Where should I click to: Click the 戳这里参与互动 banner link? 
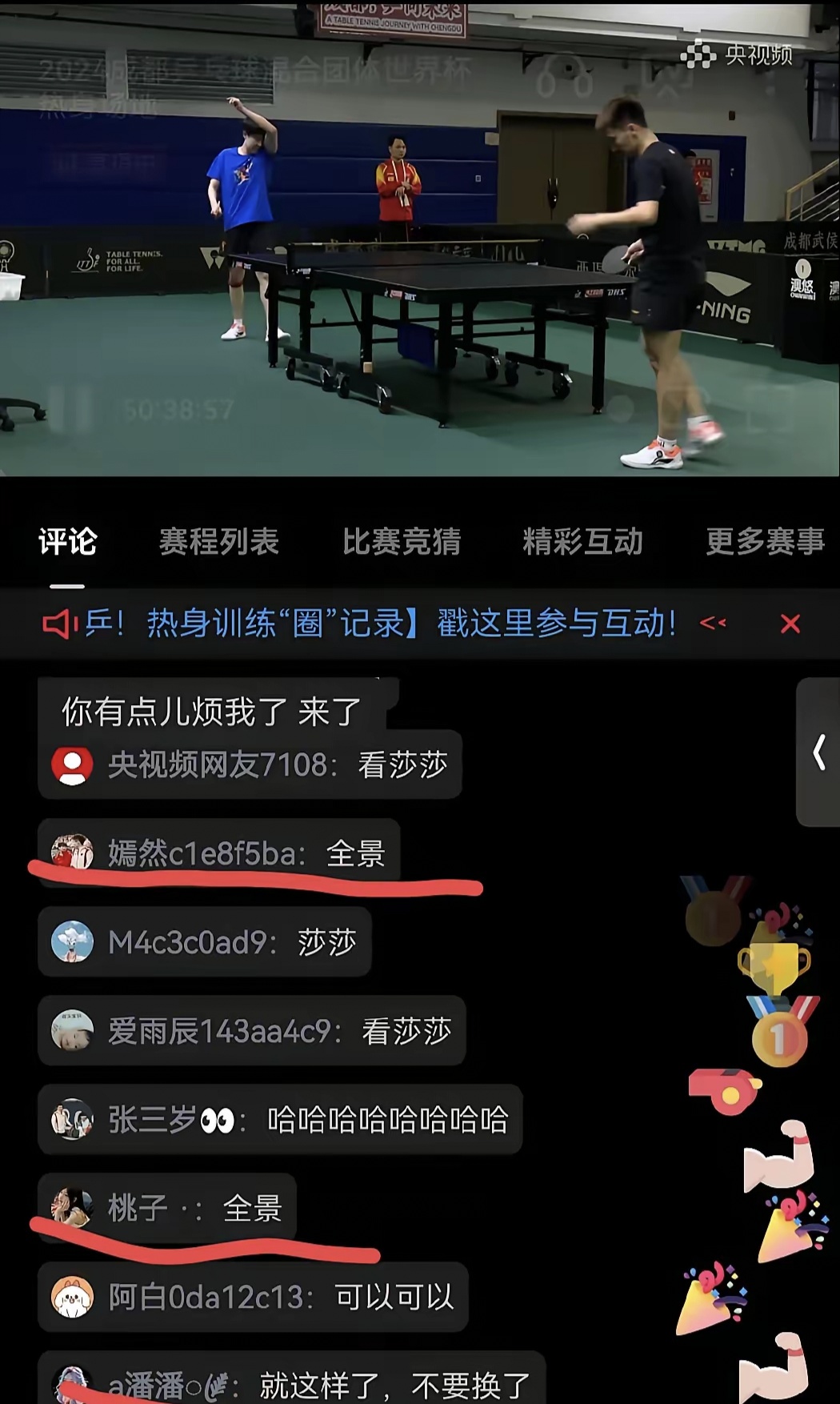coord(558,623)
